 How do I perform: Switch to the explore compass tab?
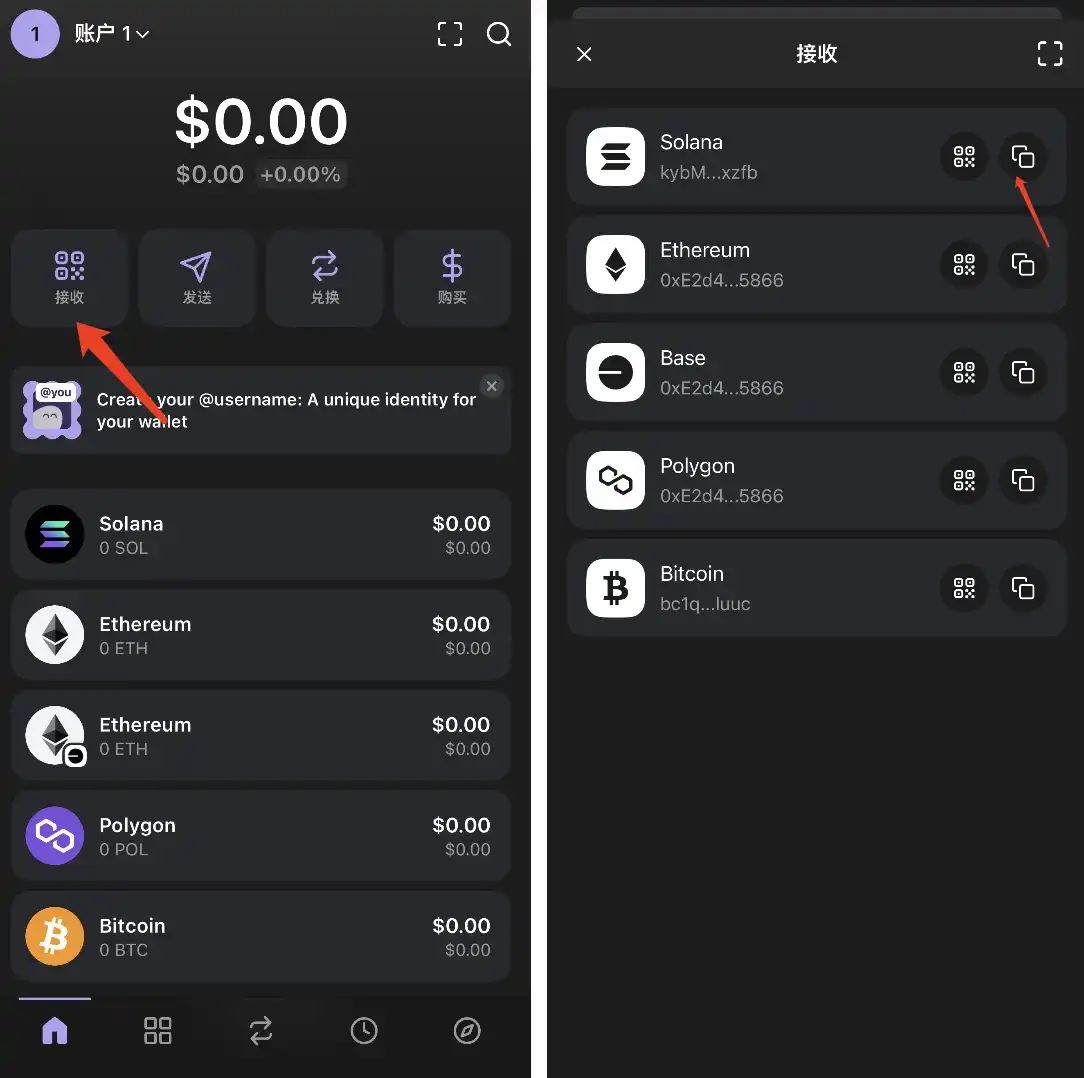tap(467, 1031)
